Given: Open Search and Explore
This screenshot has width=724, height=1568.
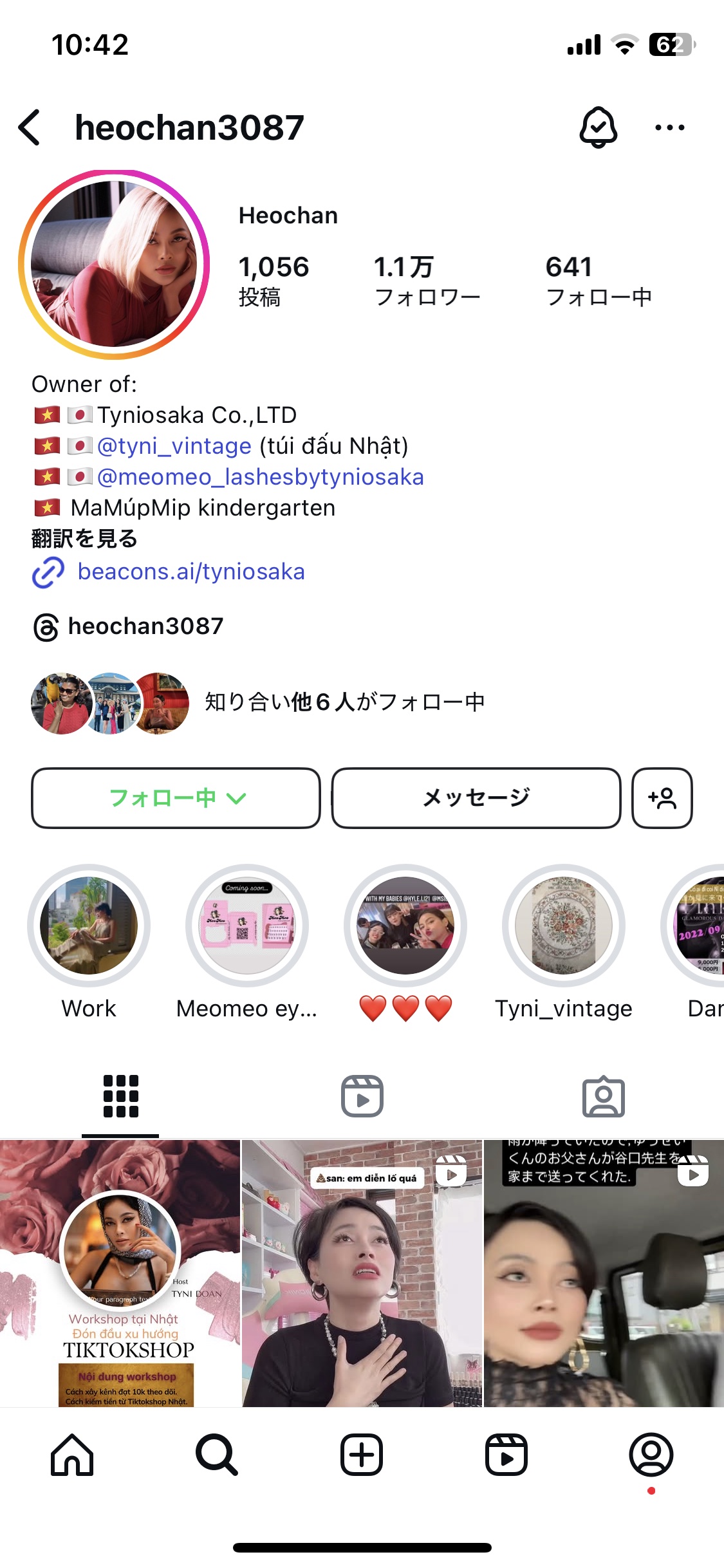Looking at the screenshot, I should (x=217, y=1455).
